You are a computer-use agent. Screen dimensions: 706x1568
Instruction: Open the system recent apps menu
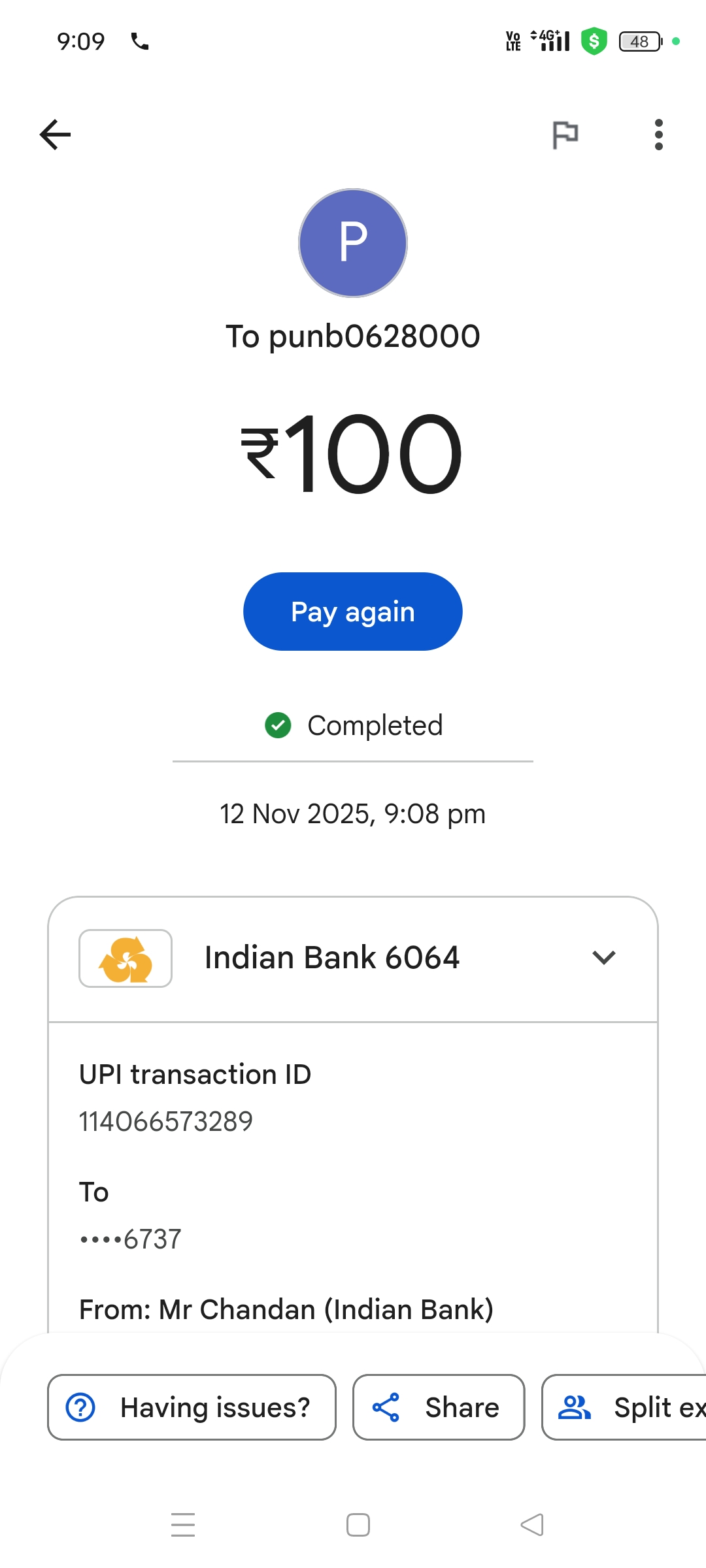coord(183,1525)
